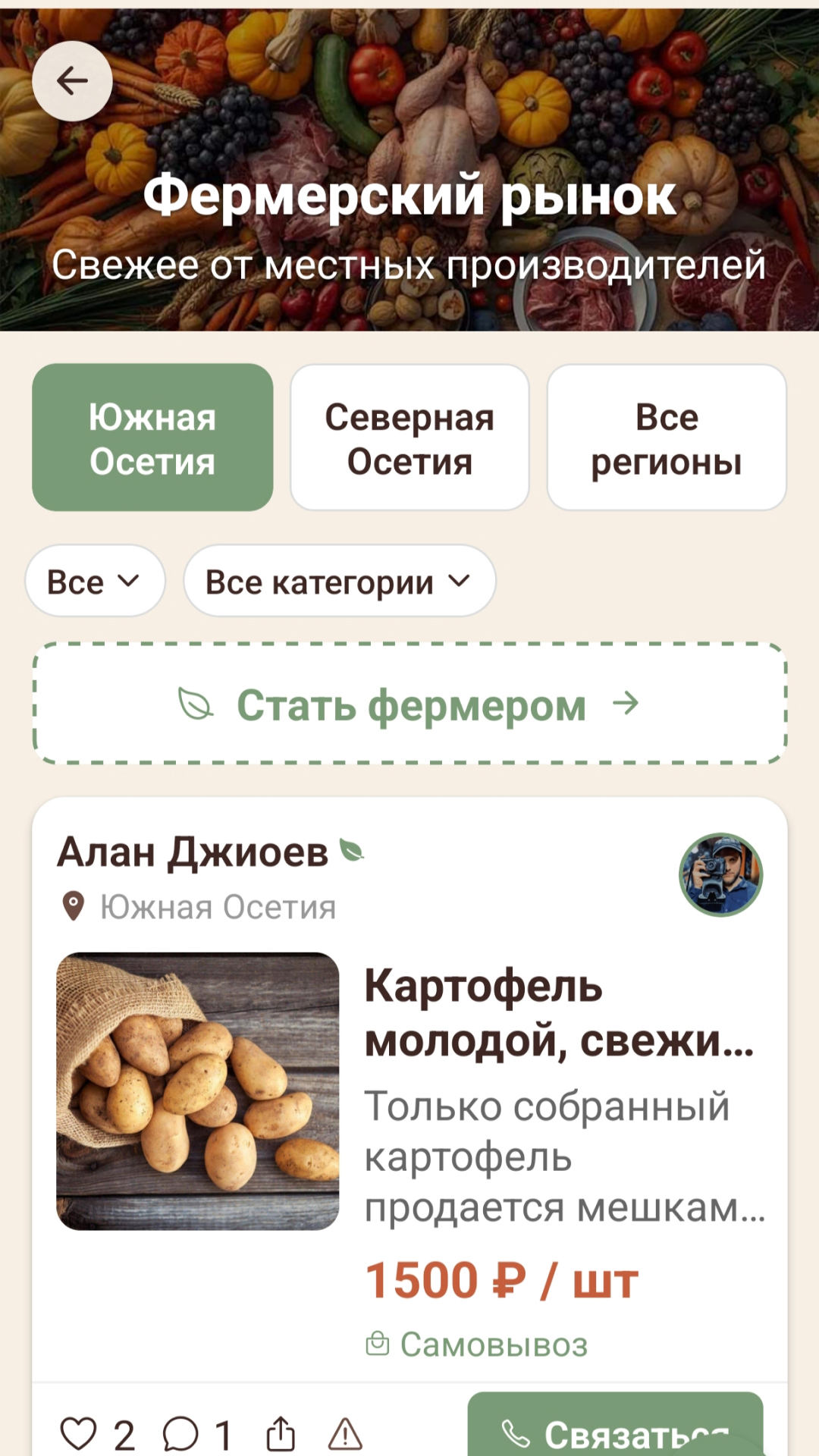Navigate back using the arrow button

(x=72, y=81)
